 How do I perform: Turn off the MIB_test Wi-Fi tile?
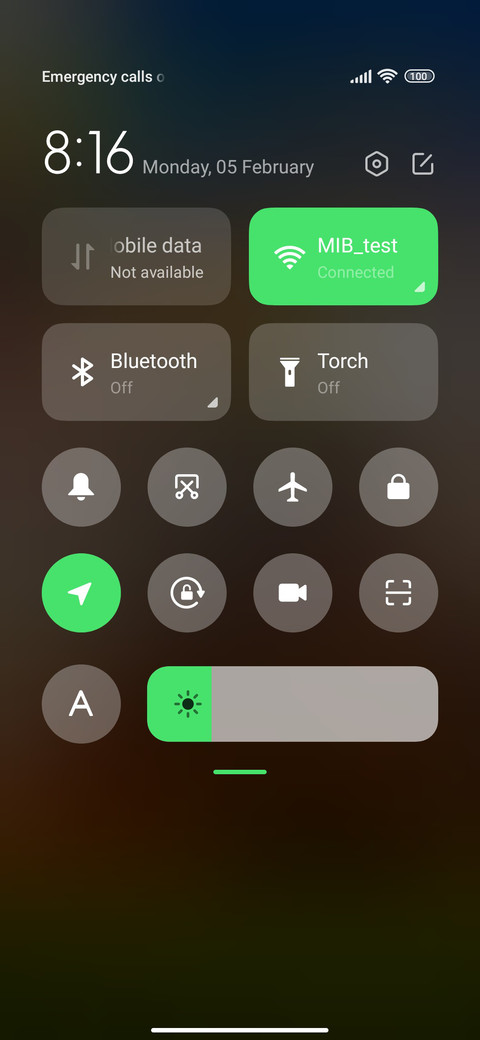(x=343, y=257)
